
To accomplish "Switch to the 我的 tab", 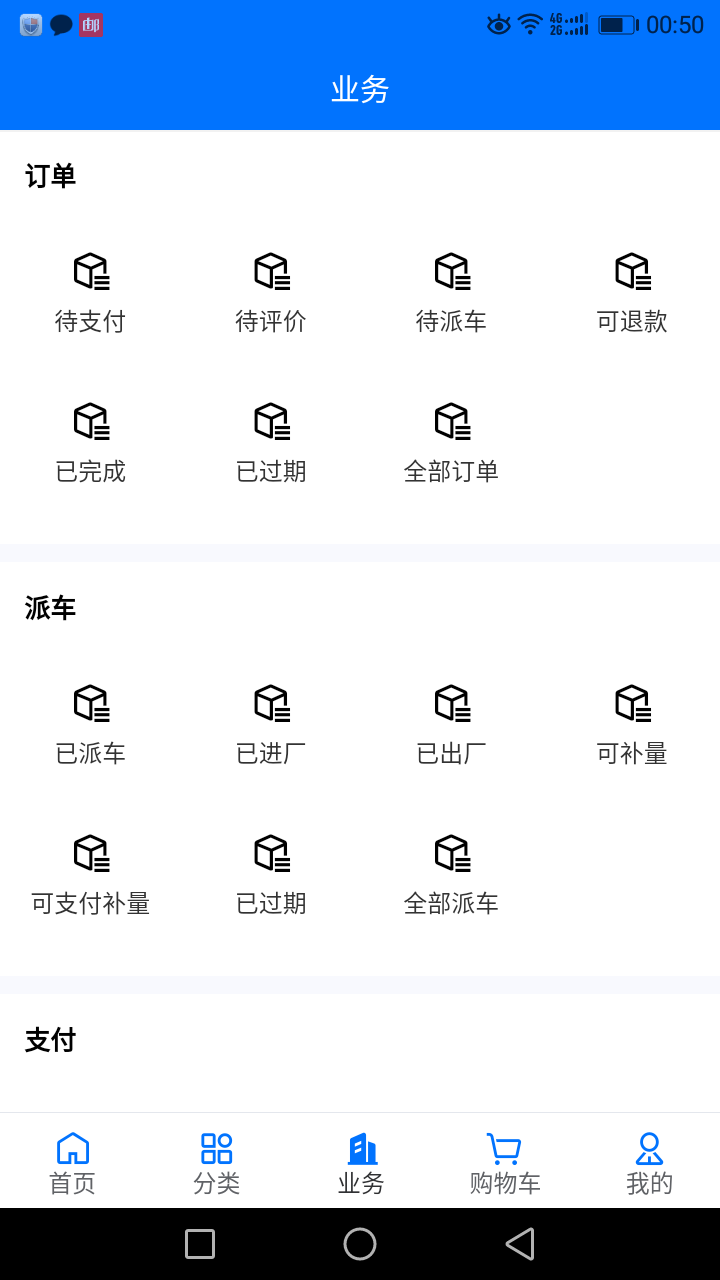I will coord(649,1162).
